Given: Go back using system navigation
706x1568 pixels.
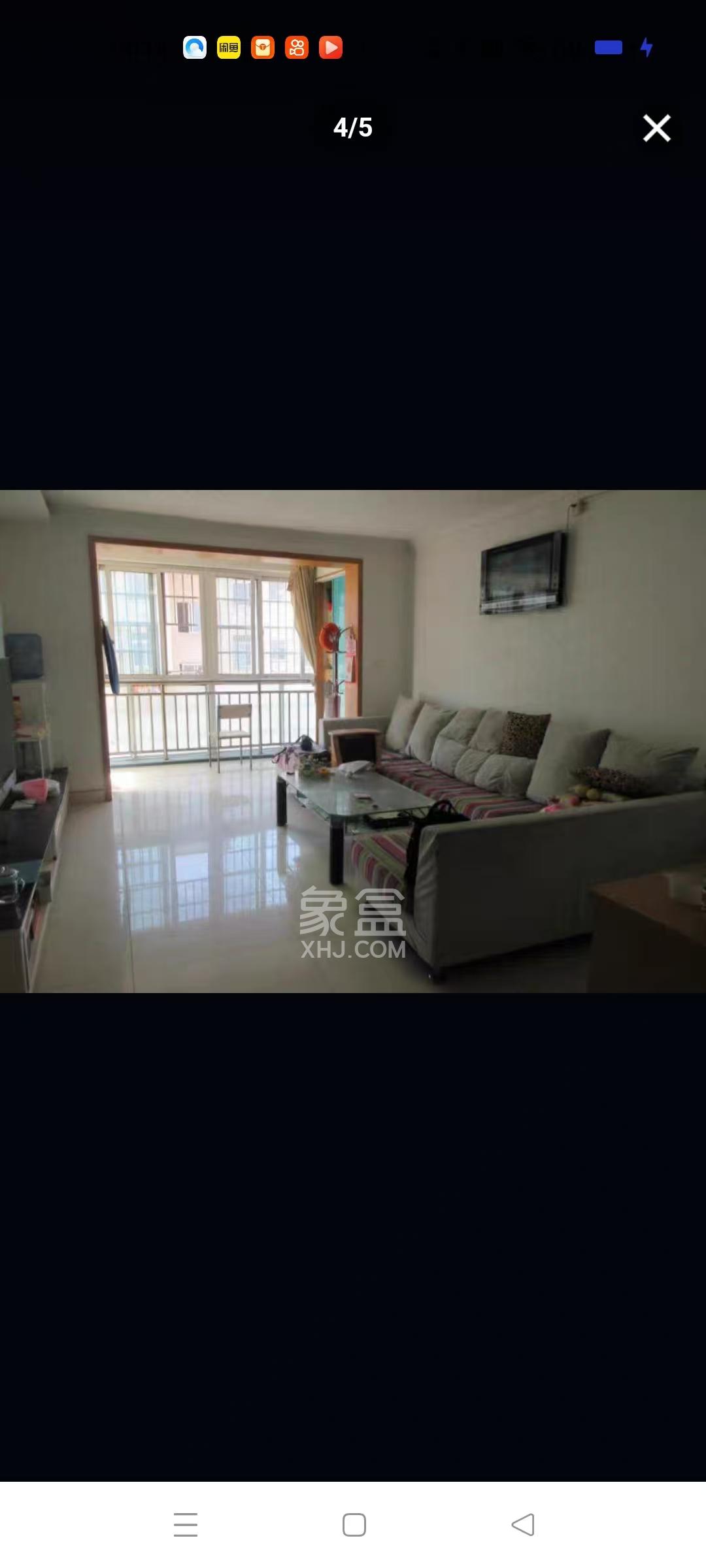Looking at the screenshot, I should pyautogui.click(x=523, y=1525).
